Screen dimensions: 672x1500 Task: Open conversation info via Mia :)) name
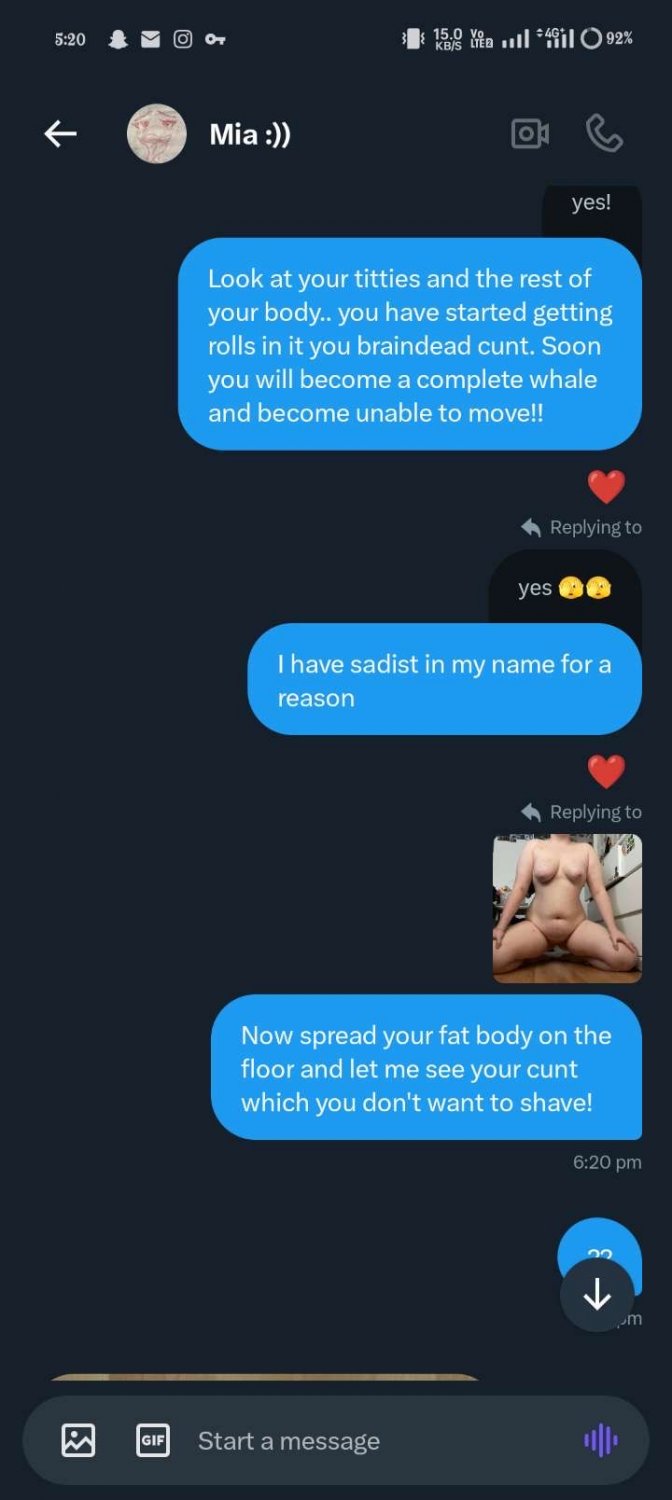[250, 134]
